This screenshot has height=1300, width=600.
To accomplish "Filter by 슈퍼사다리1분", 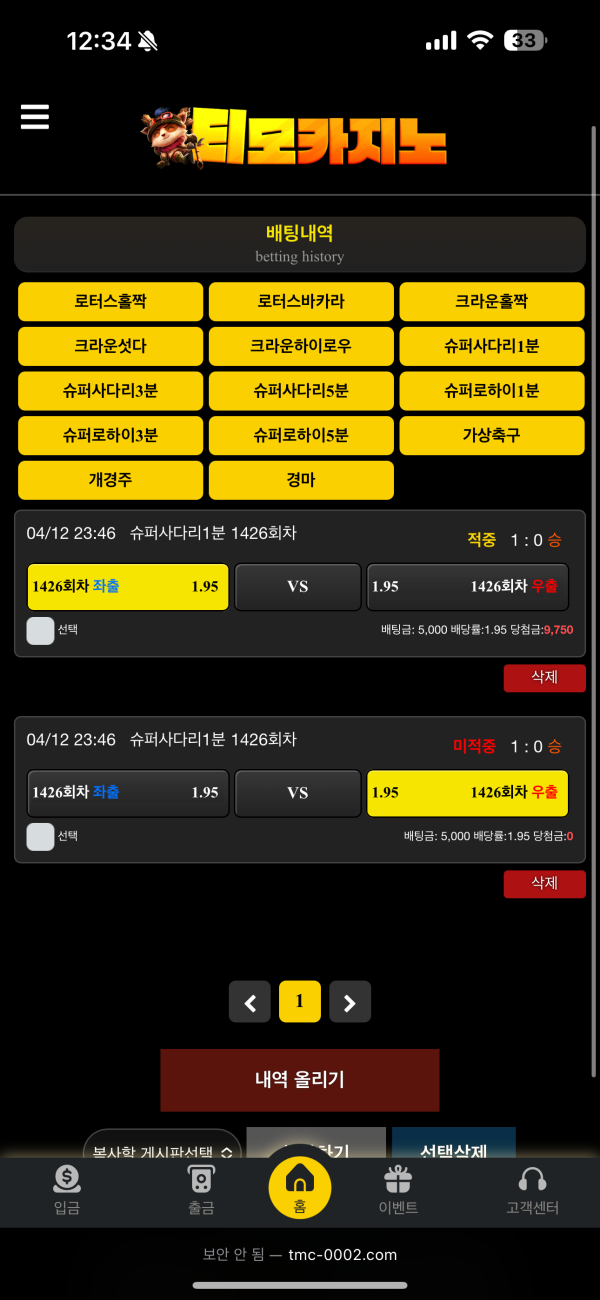I will click(491, 346).
